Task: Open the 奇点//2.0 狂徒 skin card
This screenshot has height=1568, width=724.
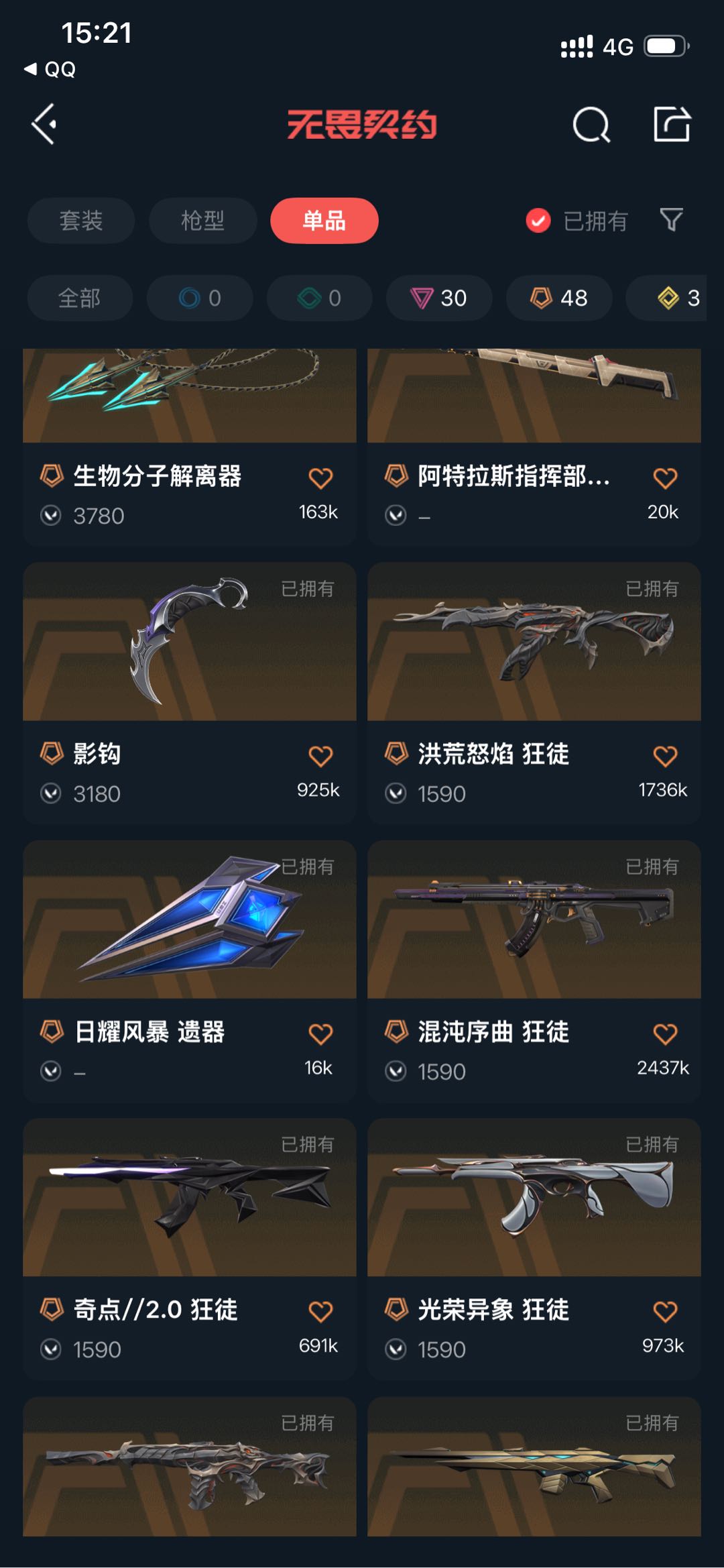Action: coord(190,1249)
